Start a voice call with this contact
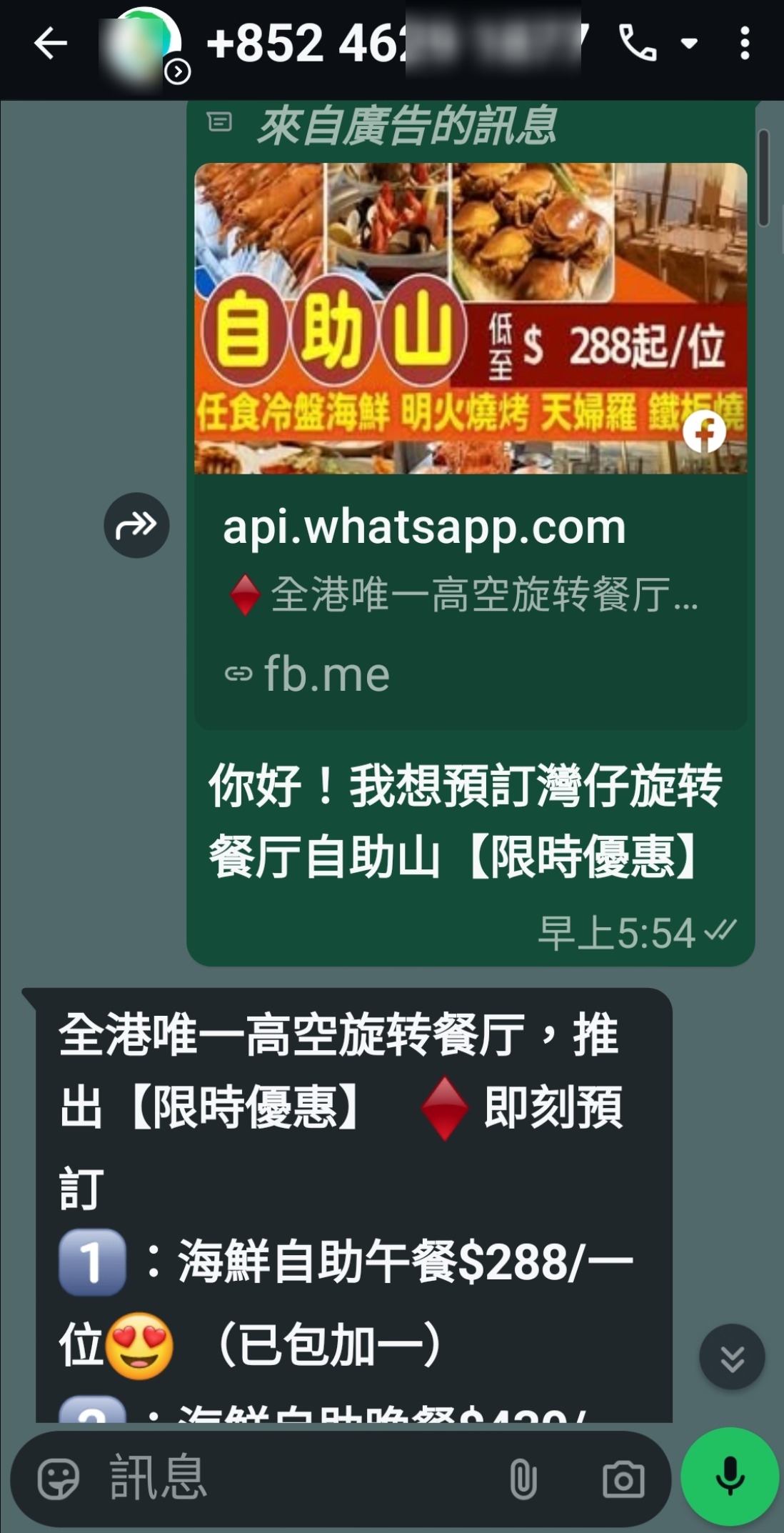Screen dimensions: 784x1533 (638, 44)
